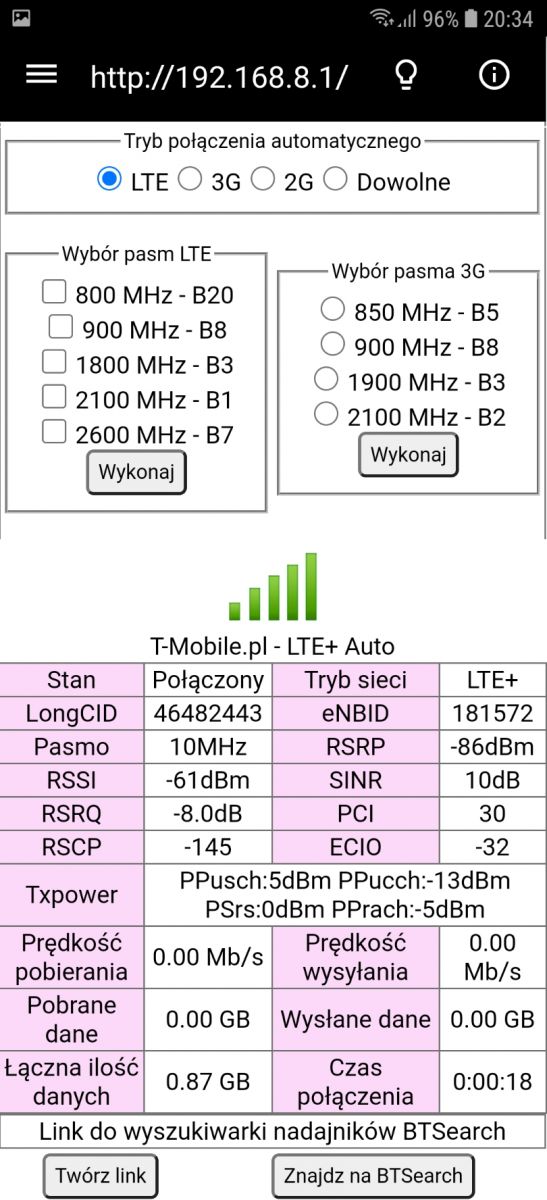Enable the 900 MHz - B8 LTE checkbox
Screen dimensions: 547x1200
[61, 327]
